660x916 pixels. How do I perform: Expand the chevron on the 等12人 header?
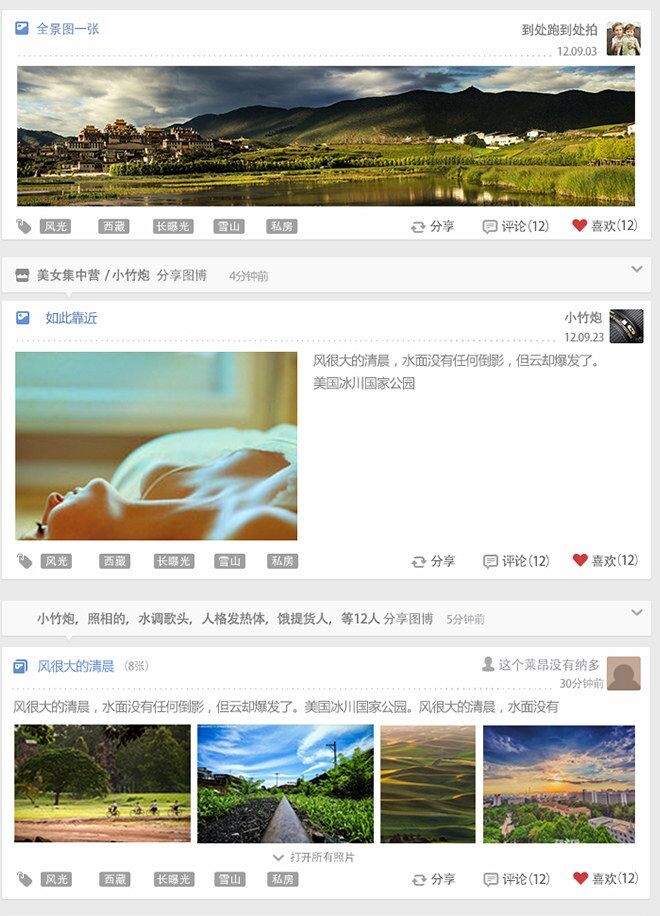pos(637,612)
